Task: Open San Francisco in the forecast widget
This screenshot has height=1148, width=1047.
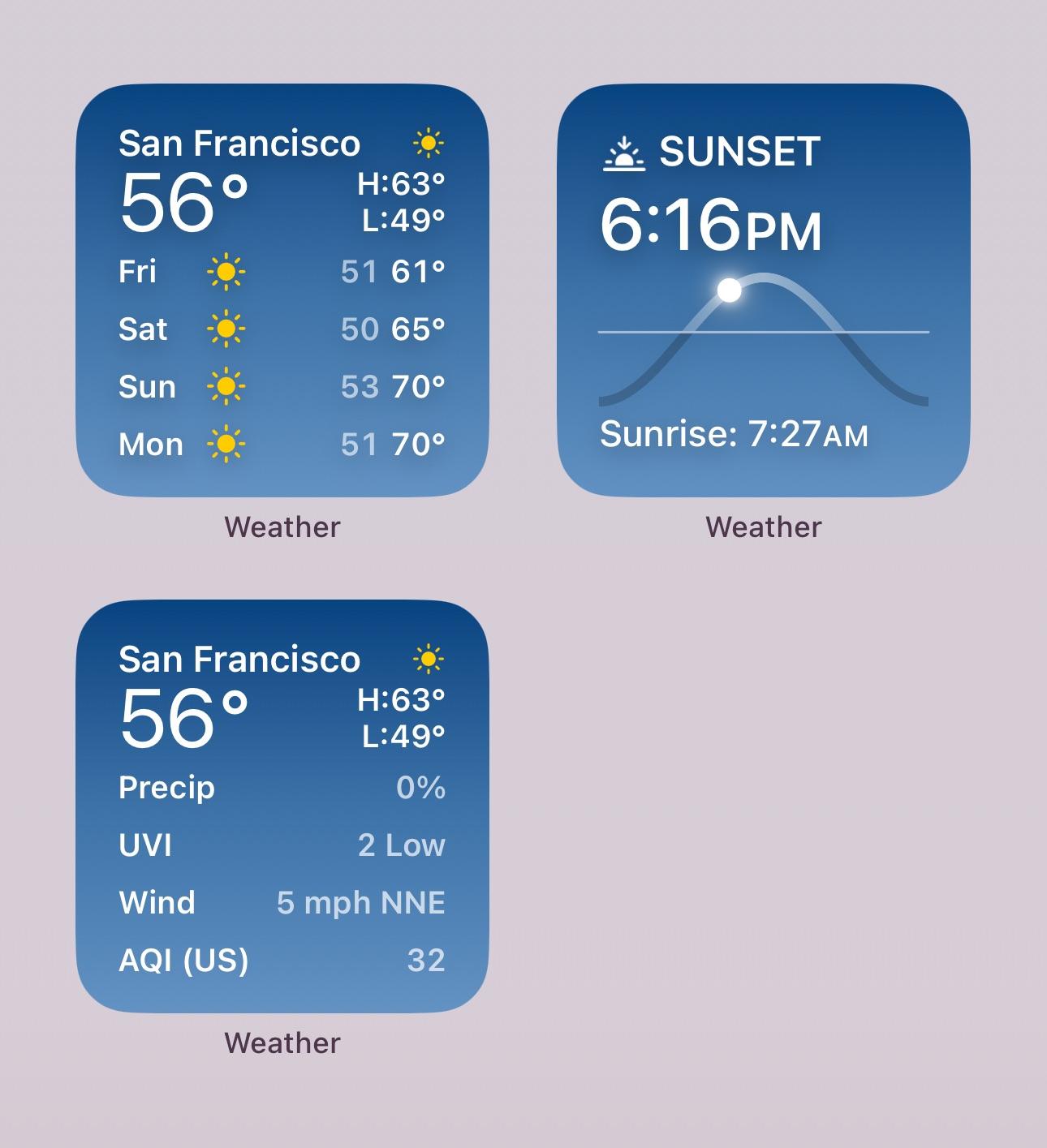Action: click(x=240, y=143)
